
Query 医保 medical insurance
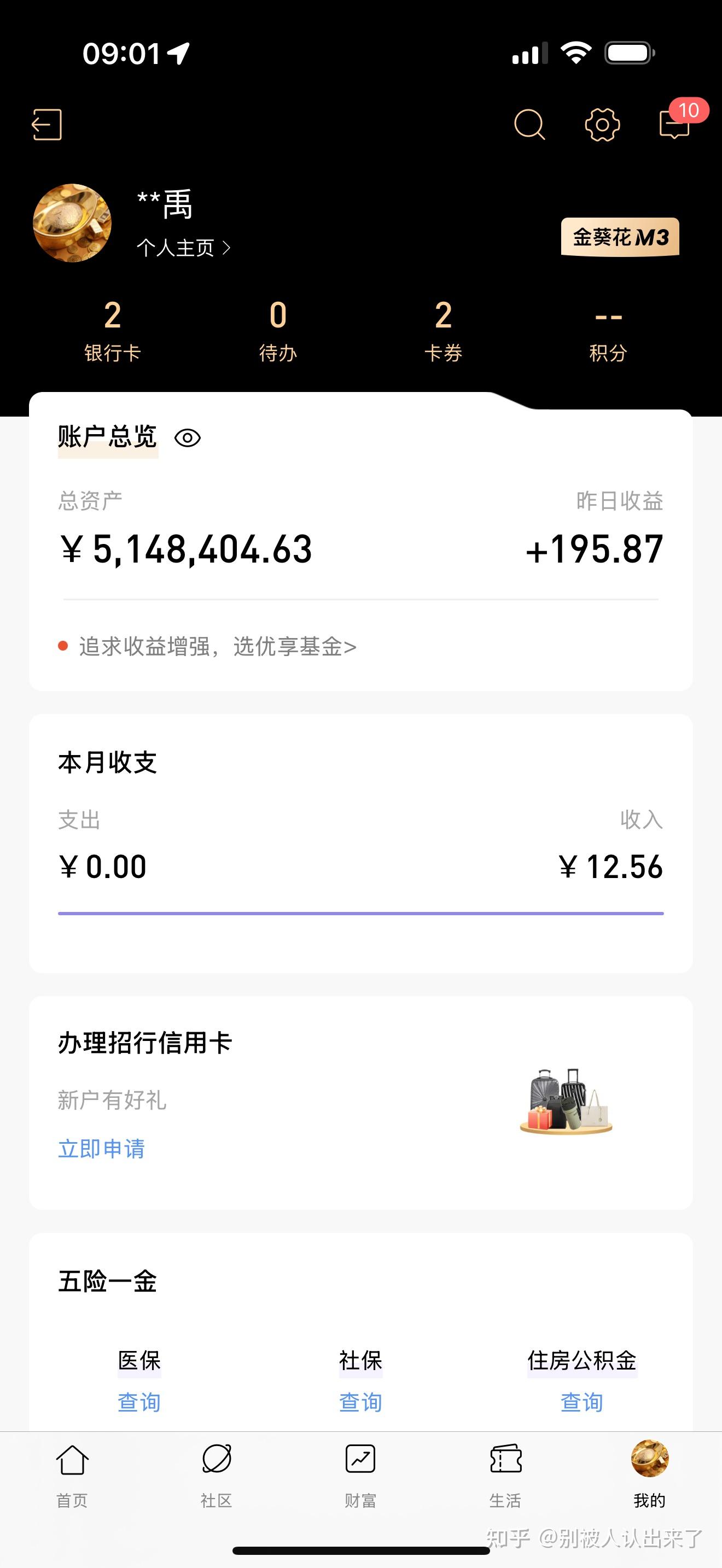139,1402
